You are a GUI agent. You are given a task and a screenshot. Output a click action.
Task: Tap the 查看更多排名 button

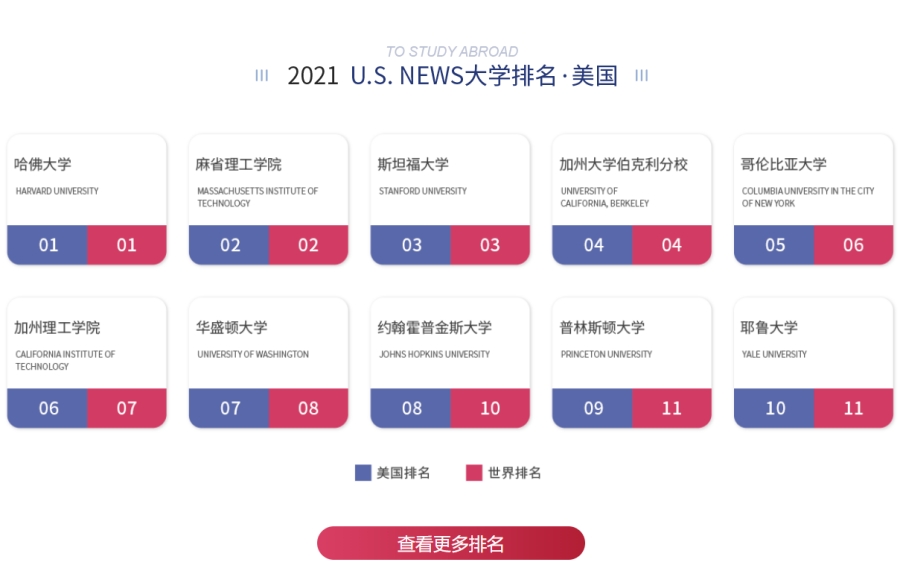tap(450, 543)
